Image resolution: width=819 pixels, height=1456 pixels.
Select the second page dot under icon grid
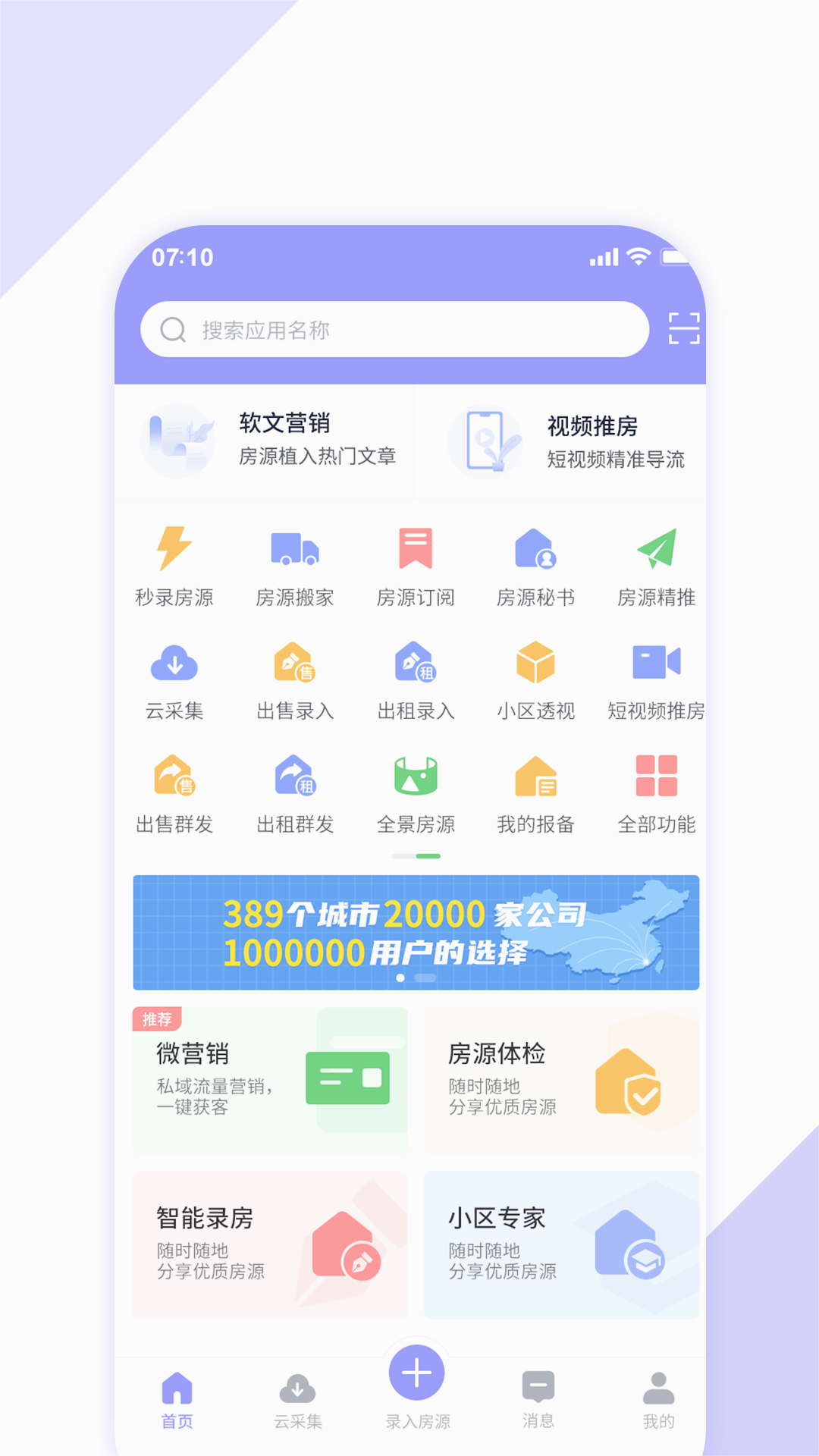(x=428, y=855)
